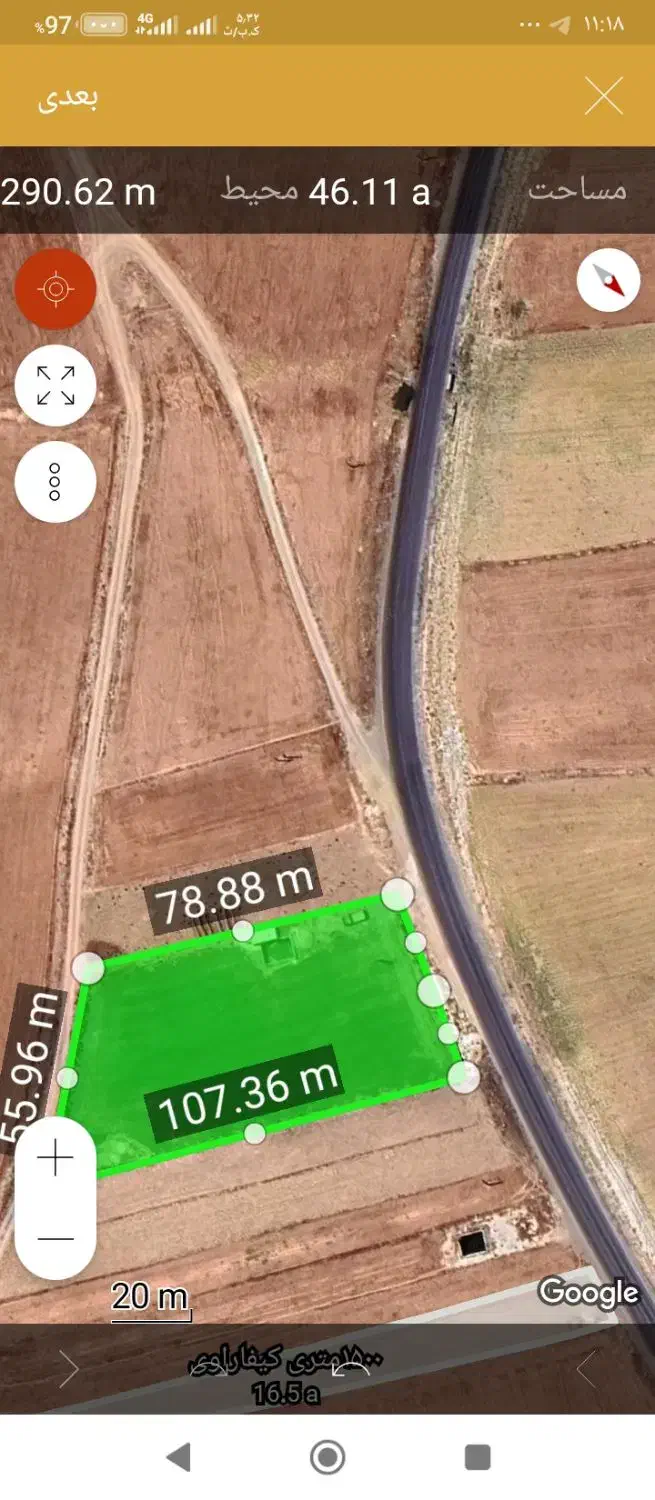The width and height of the screenshot is (655, 1500).
Task: Tap the بعدی (next) button
Action: (68, 98)
